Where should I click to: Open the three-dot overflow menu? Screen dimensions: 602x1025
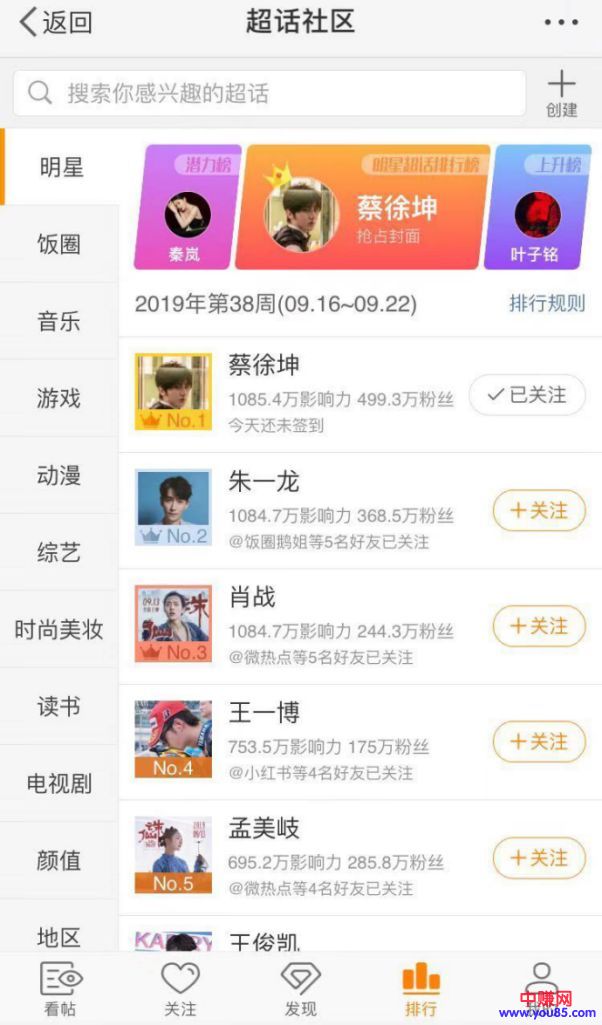(x=561, y=22)
